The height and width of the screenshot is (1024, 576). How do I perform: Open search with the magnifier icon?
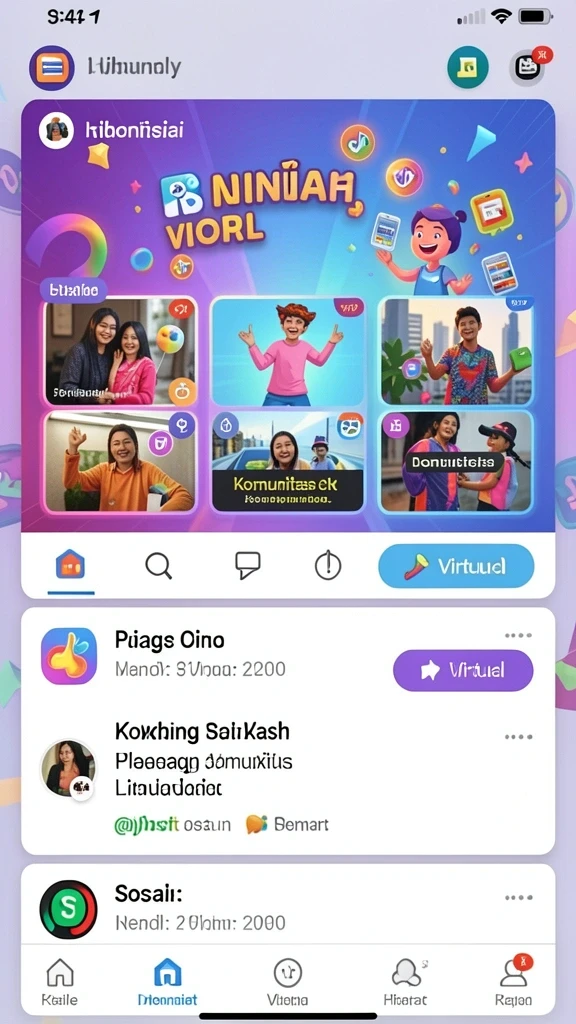[158, 566]
